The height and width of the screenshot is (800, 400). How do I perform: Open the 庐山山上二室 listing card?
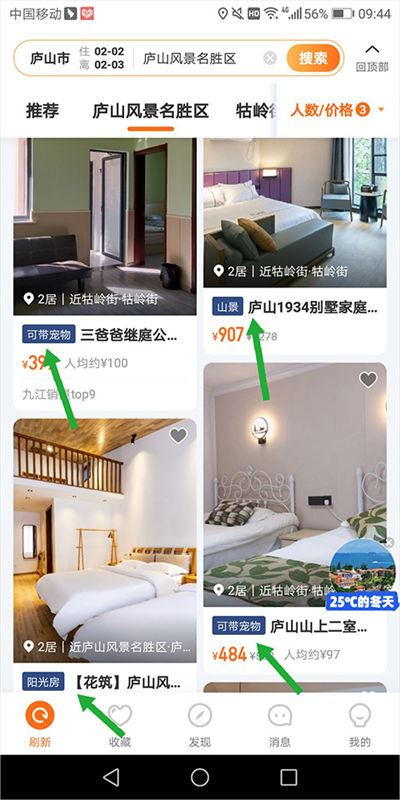pos(295,518)
